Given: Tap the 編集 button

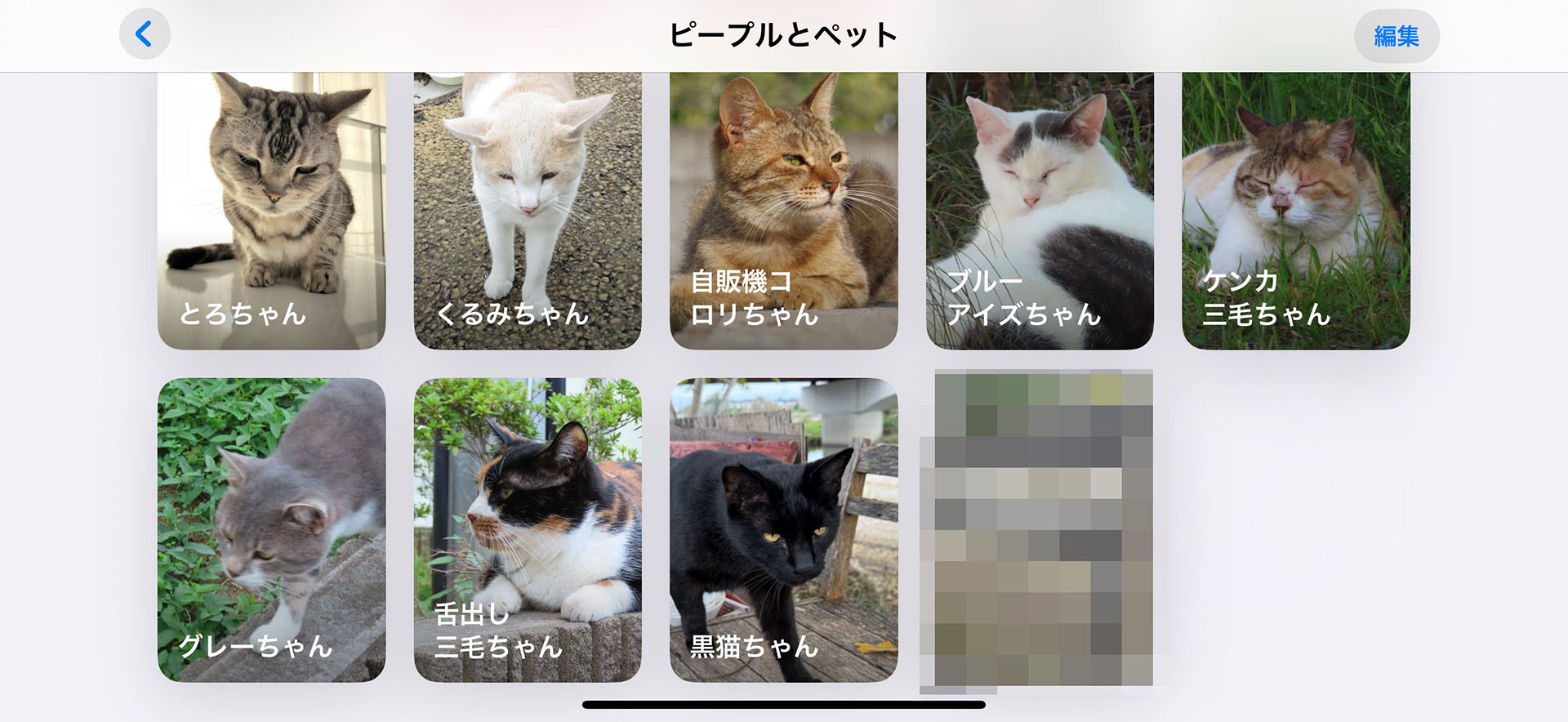Looking at the screenshot, I should pos(1396,36).
